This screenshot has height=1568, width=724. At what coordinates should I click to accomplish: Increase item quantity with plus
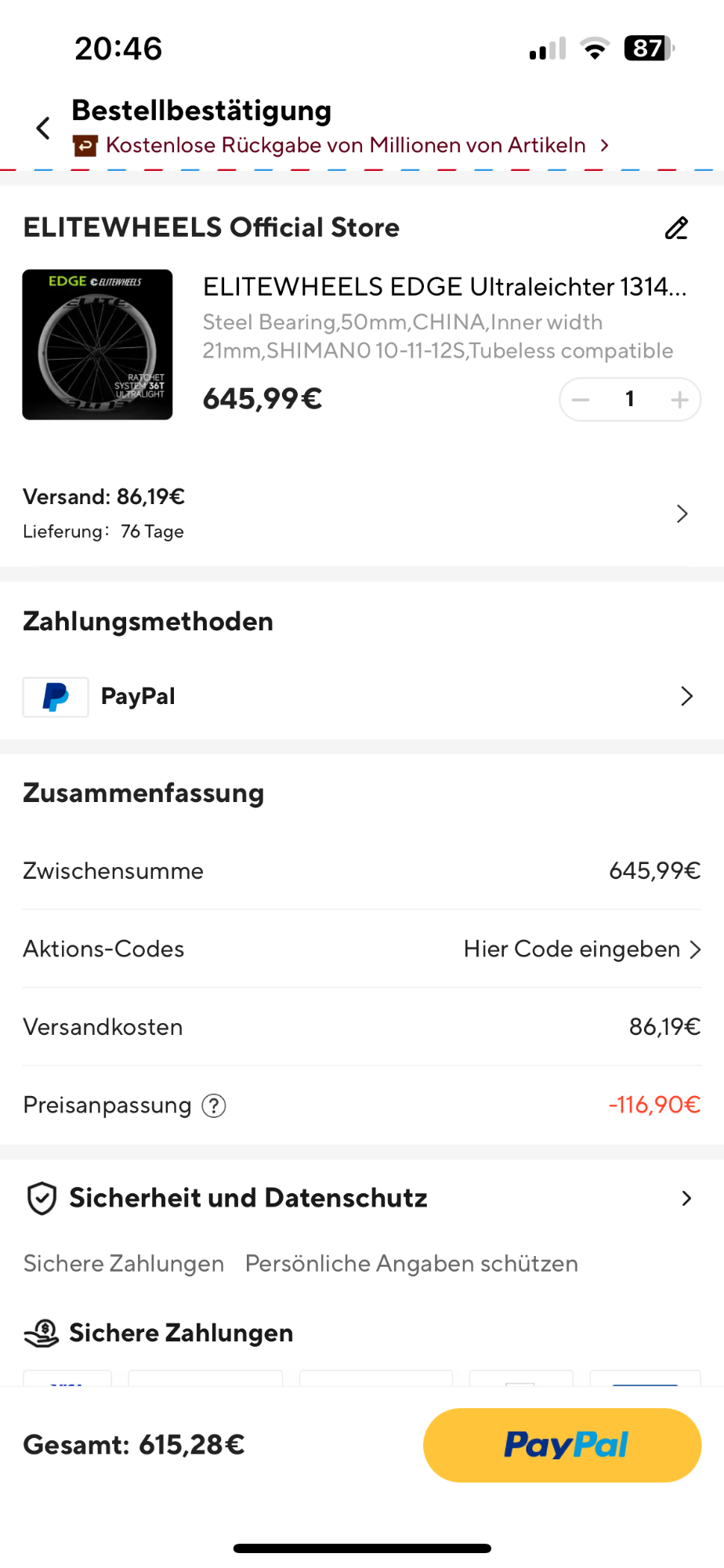[x=679, y=400]
